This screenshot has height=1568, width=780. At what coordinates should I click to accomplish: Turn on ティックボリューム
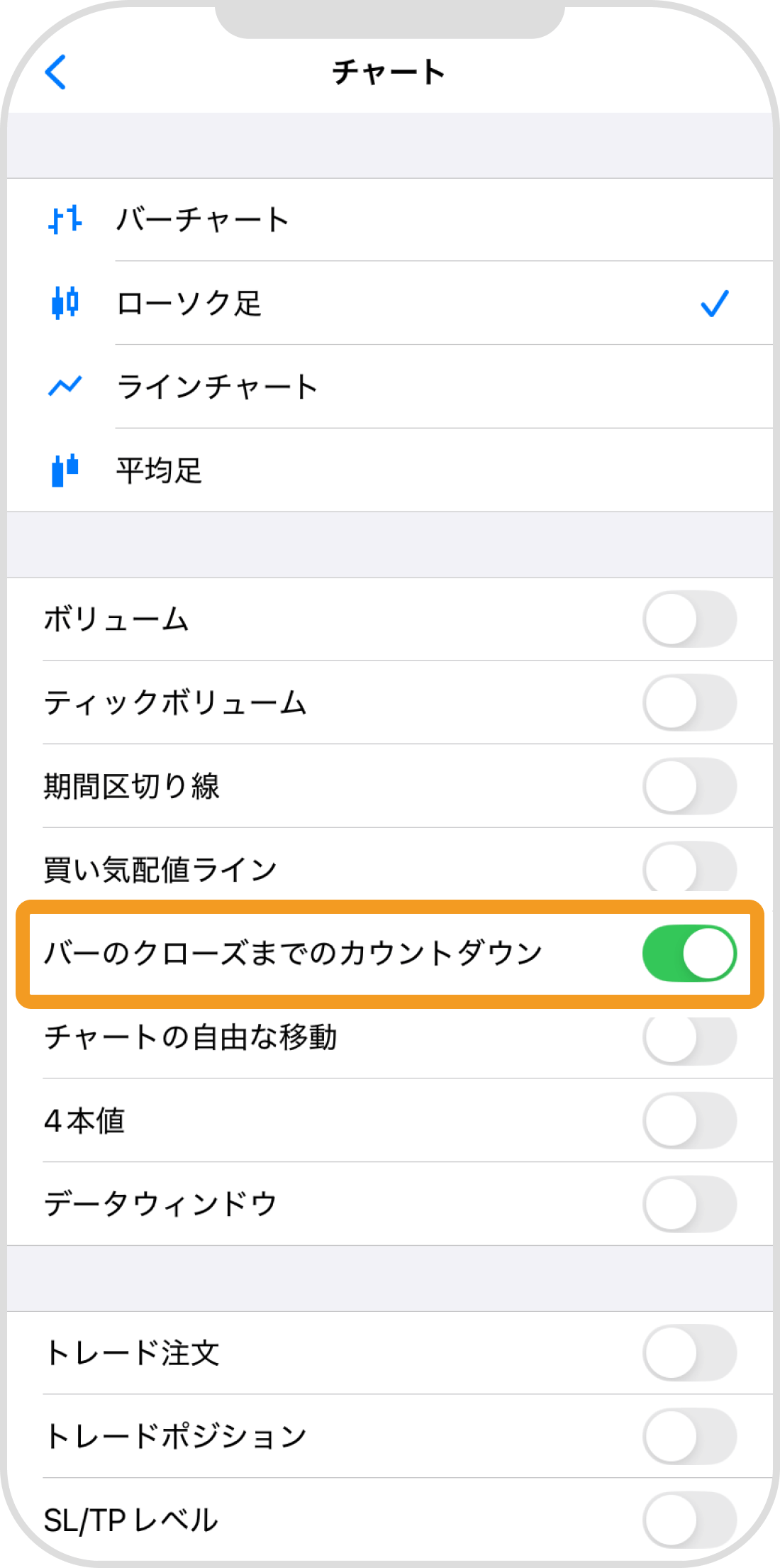[x=689, y=702]
